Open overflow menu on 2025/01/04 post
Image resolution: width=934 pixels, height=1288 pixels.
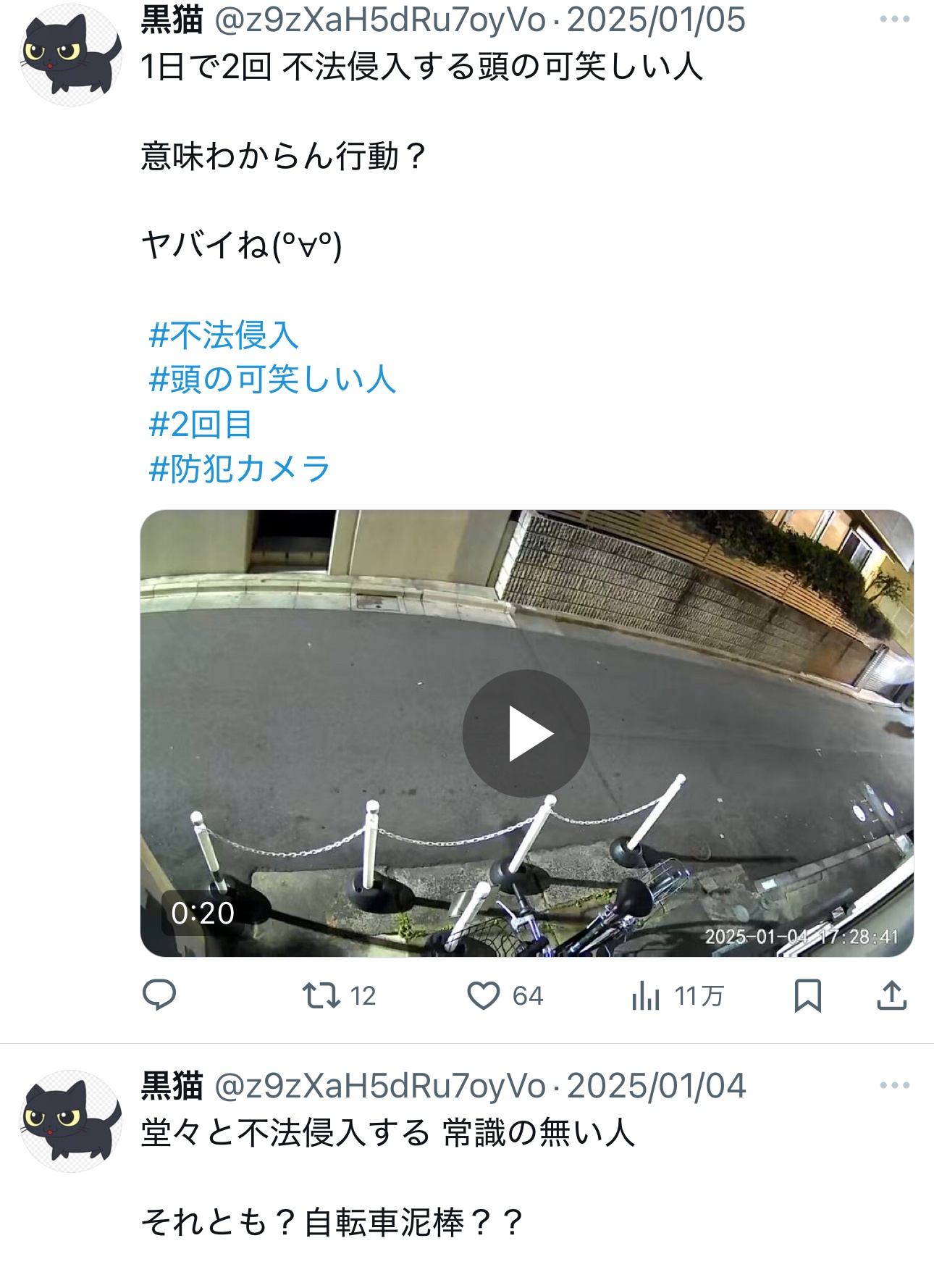tap(894, 1085)
